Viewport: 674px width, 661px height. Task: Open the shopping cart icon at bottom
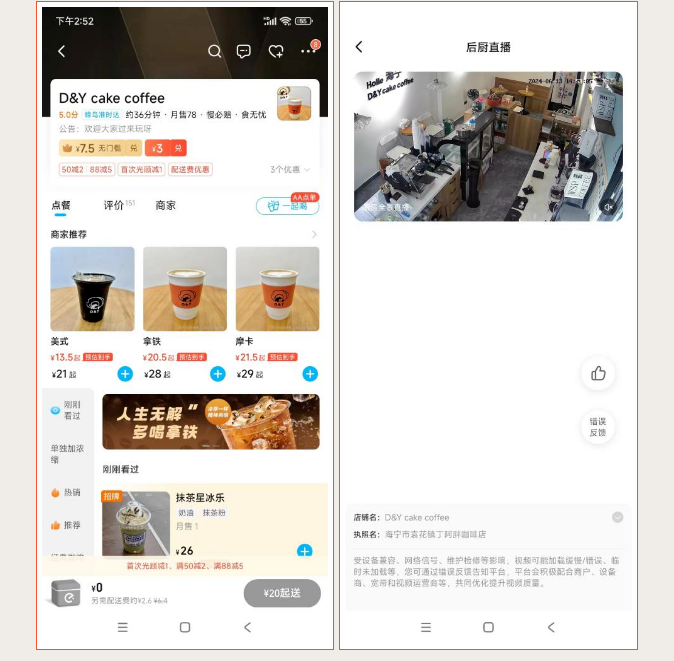coord(67,593)
